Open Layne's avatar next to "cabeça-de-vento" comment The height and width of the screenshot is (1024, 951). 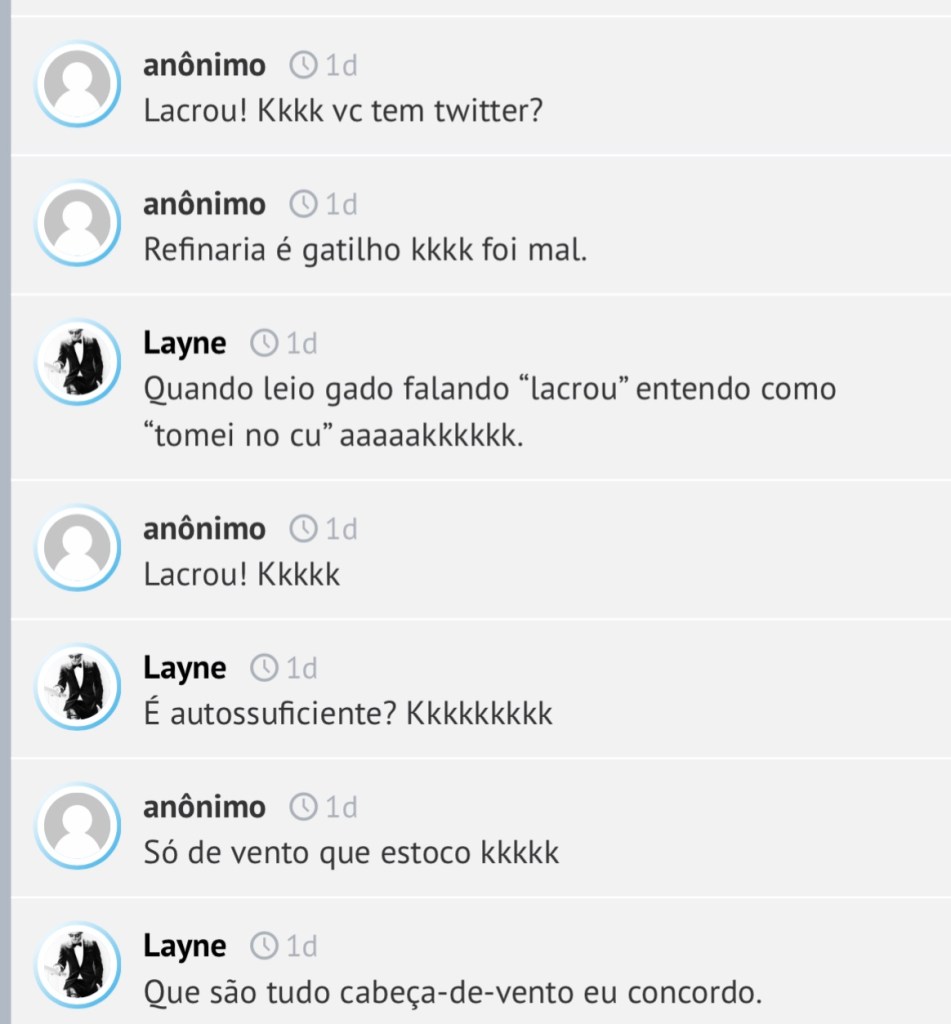pyautogui.click(x=78, y=964)
